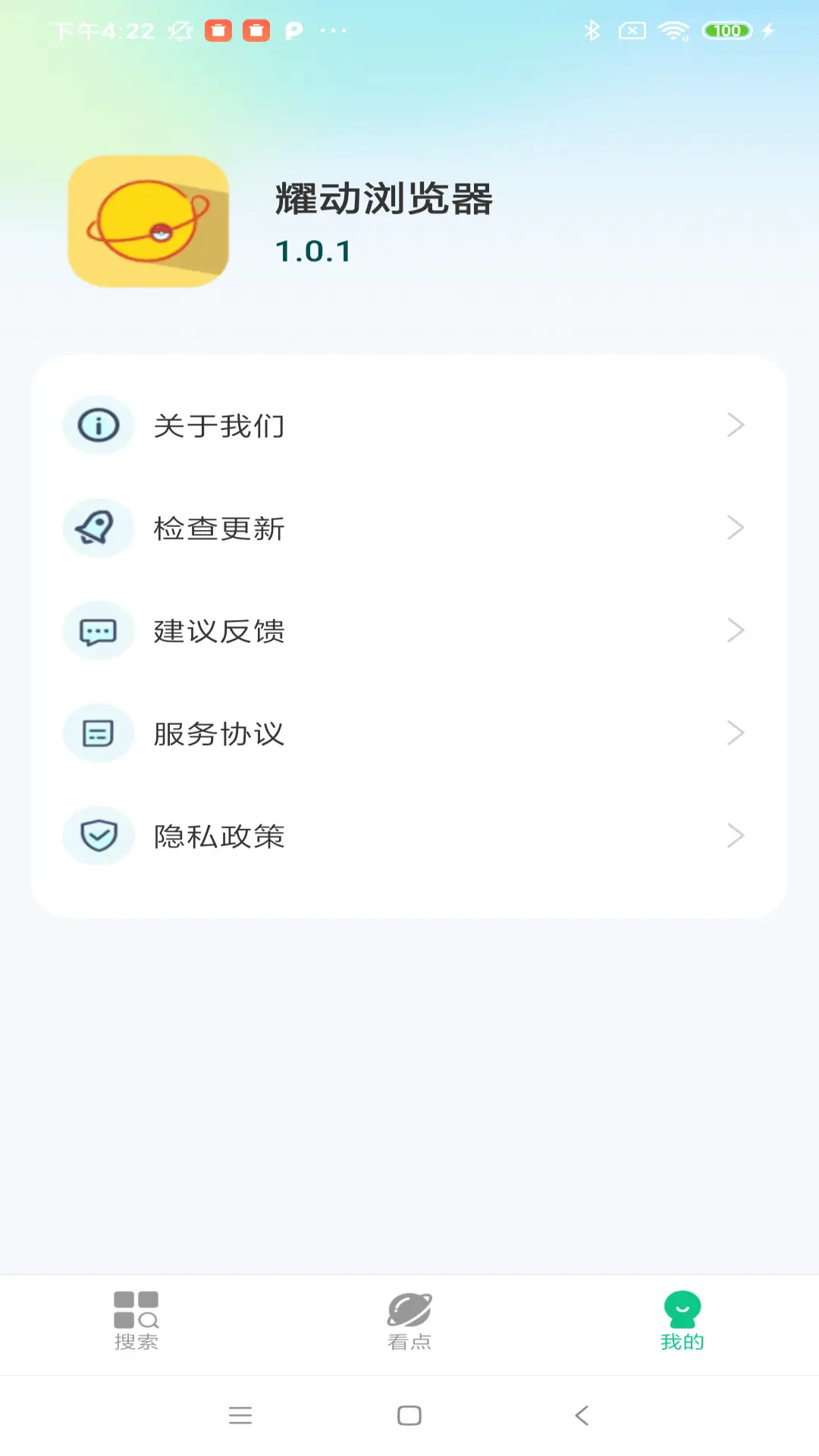
Task: Switch to the 看点 tab
Action: point(408,1319)
